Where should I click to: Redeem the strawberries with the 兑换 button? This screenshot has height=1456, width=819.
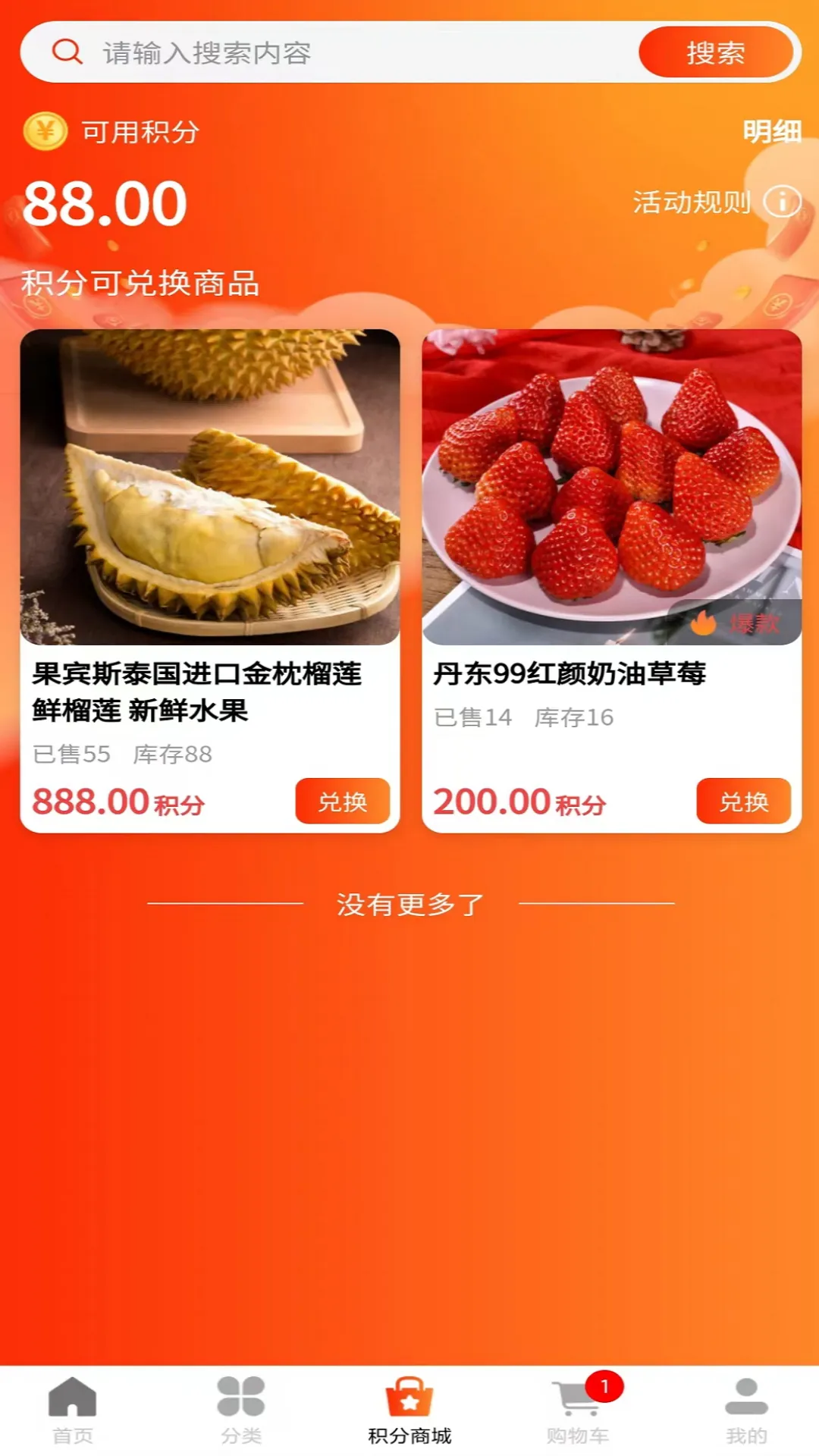pos(744,800)
